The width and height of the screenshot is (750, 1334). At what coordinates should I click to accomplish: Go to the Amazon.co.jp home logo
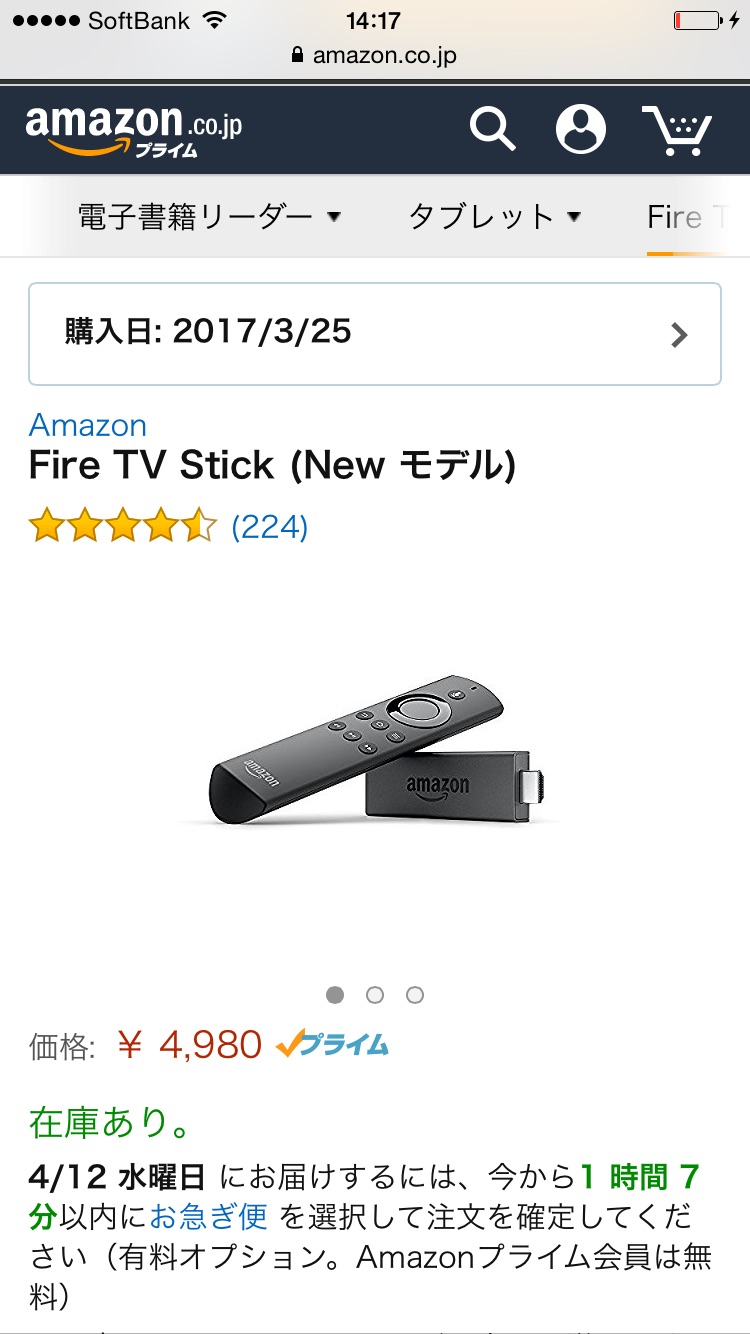coord(134,131)
